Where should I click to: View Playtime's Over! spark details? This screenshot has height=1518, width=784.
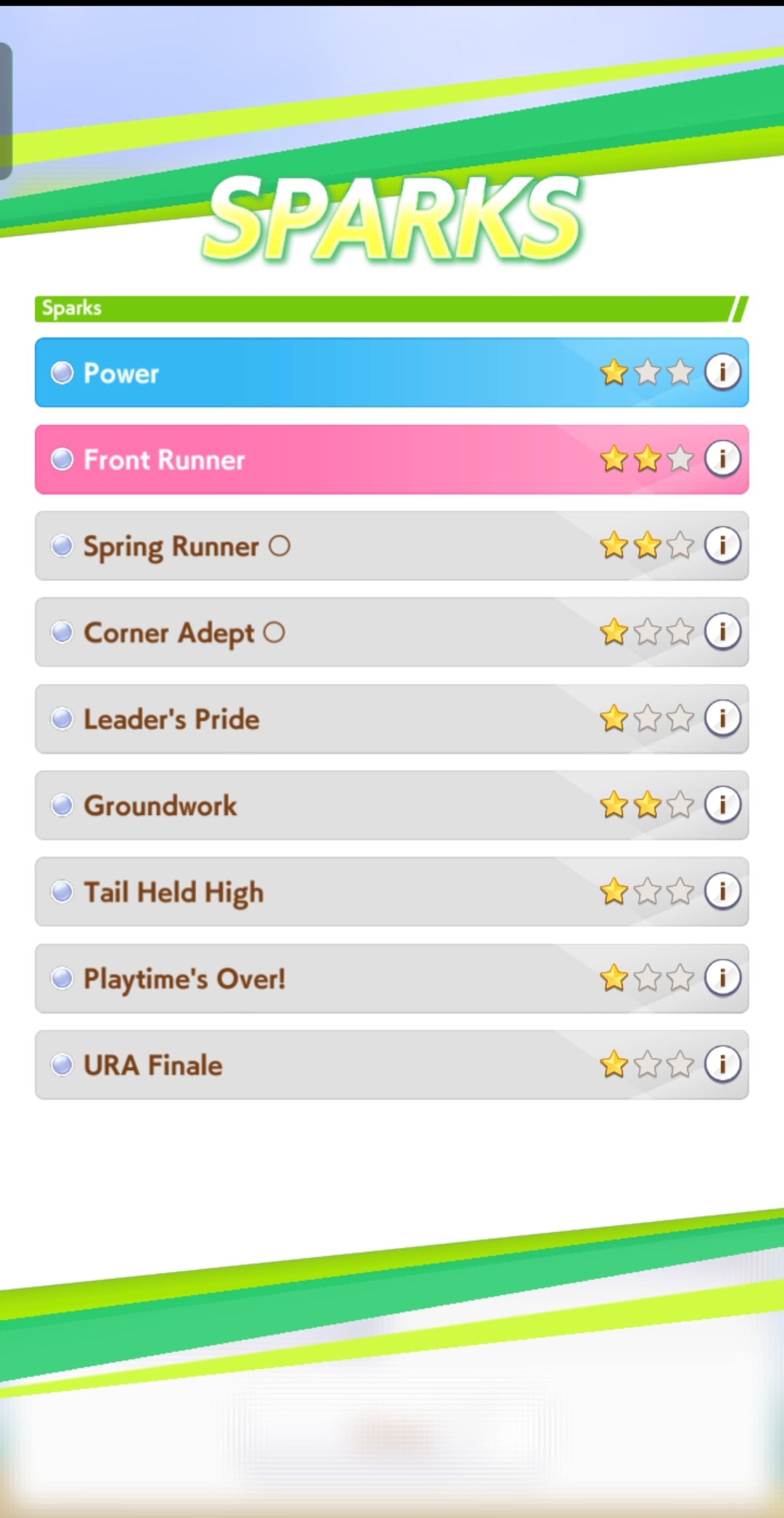point(722,977)
